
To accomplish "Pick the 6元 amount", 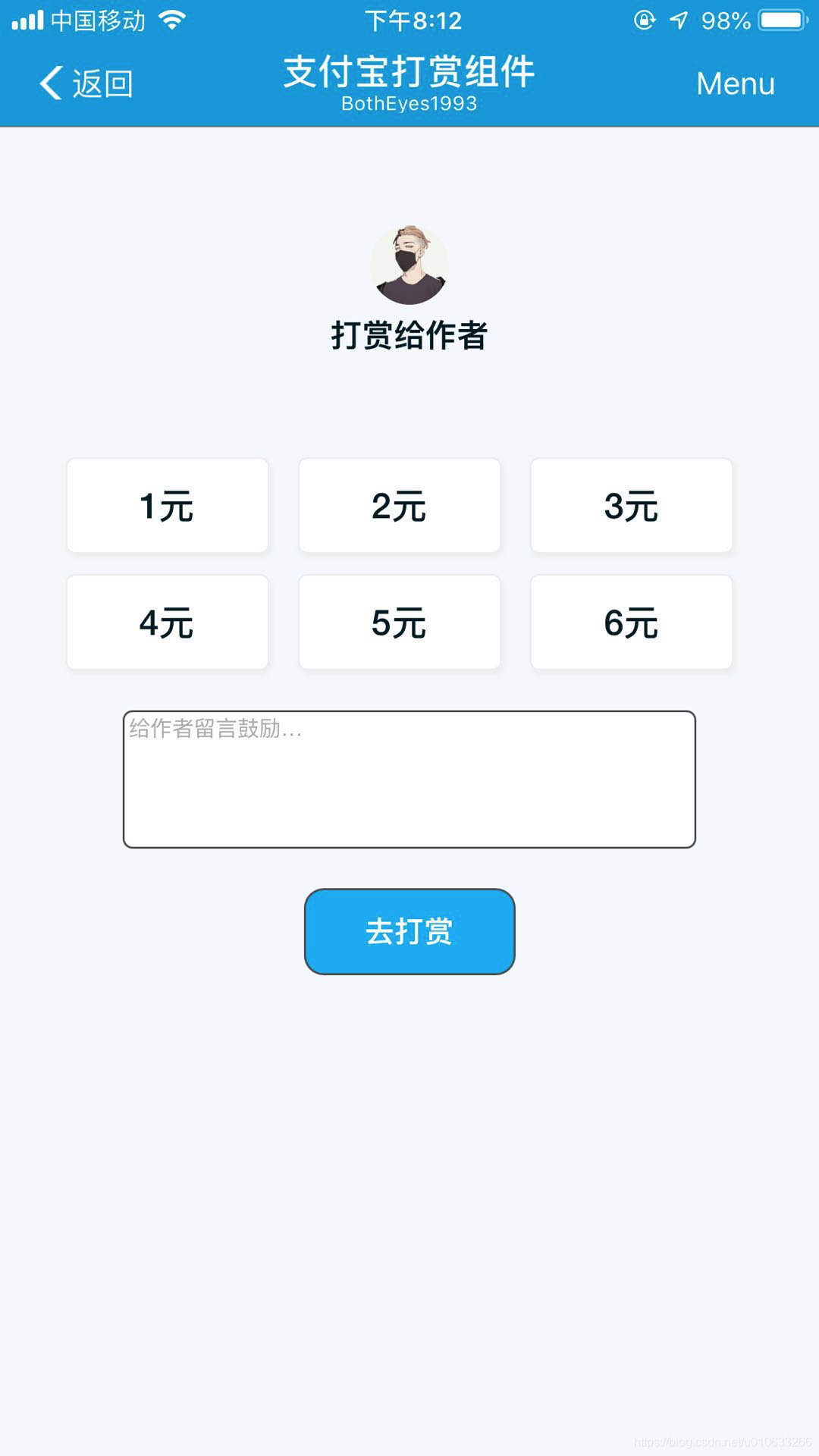I will click(x=632, y=623).
